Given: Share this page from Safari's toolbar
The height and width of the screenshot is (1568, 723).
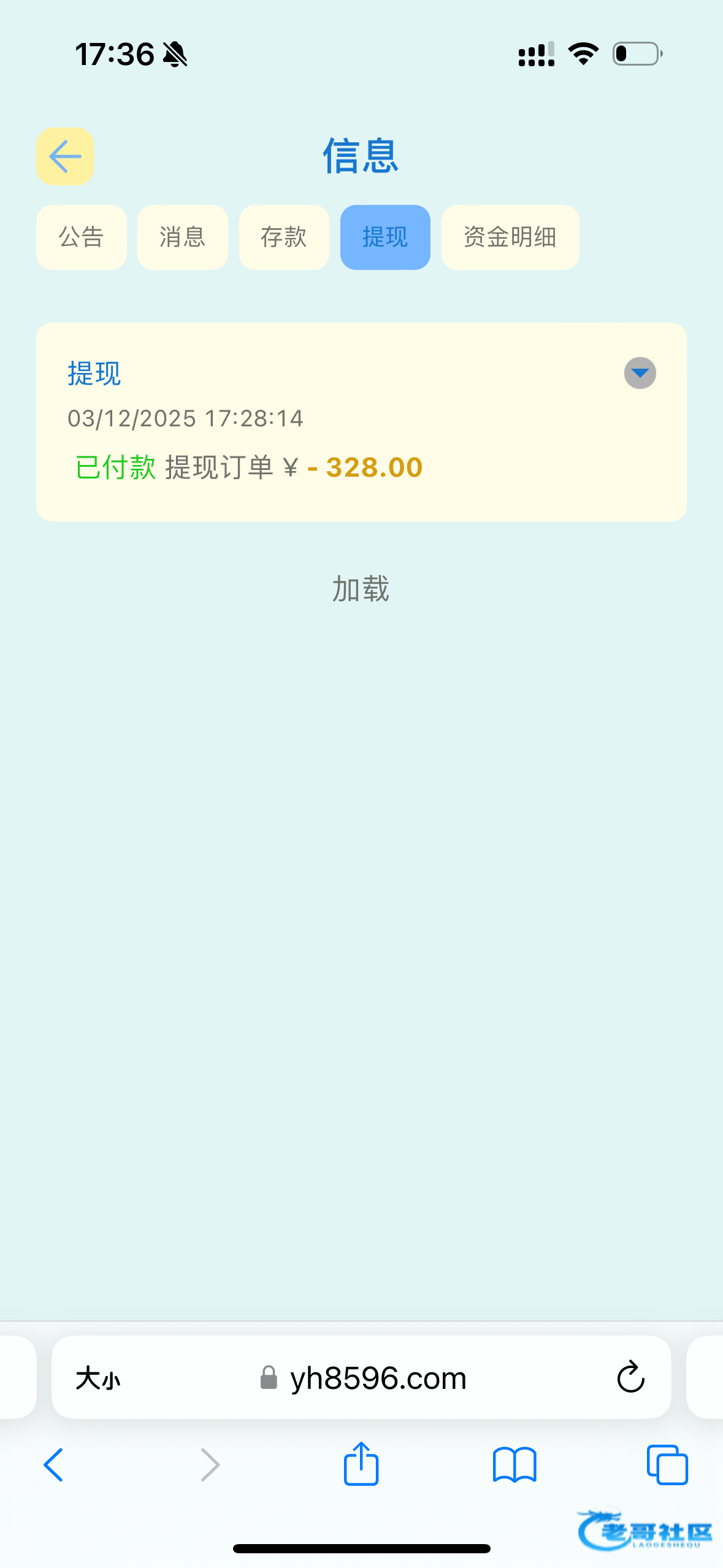Looking at the screenshot, I should [361, 1464].
